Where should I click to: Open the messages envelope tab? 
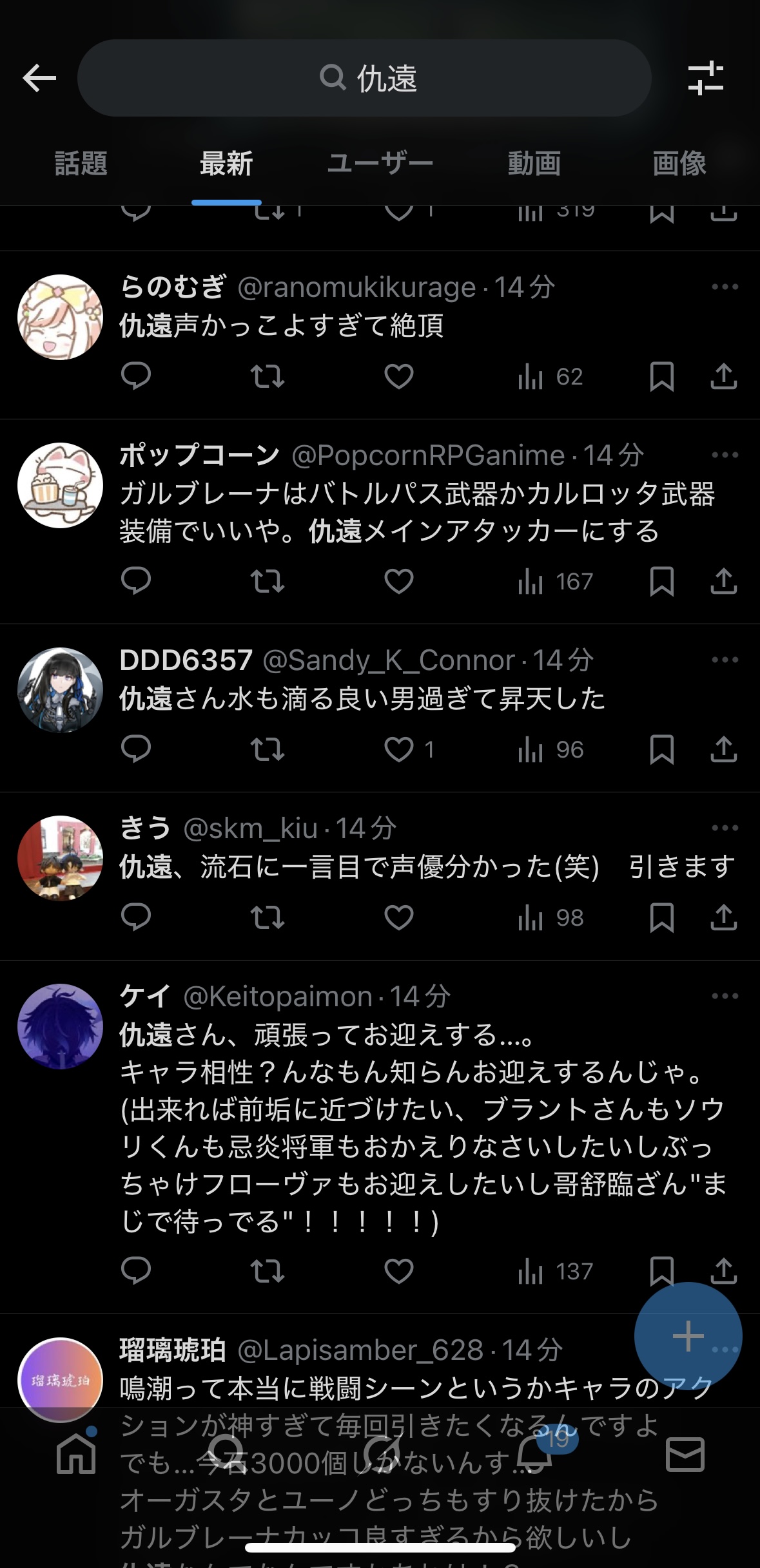pyautogui.click(x=685, y=1454)
